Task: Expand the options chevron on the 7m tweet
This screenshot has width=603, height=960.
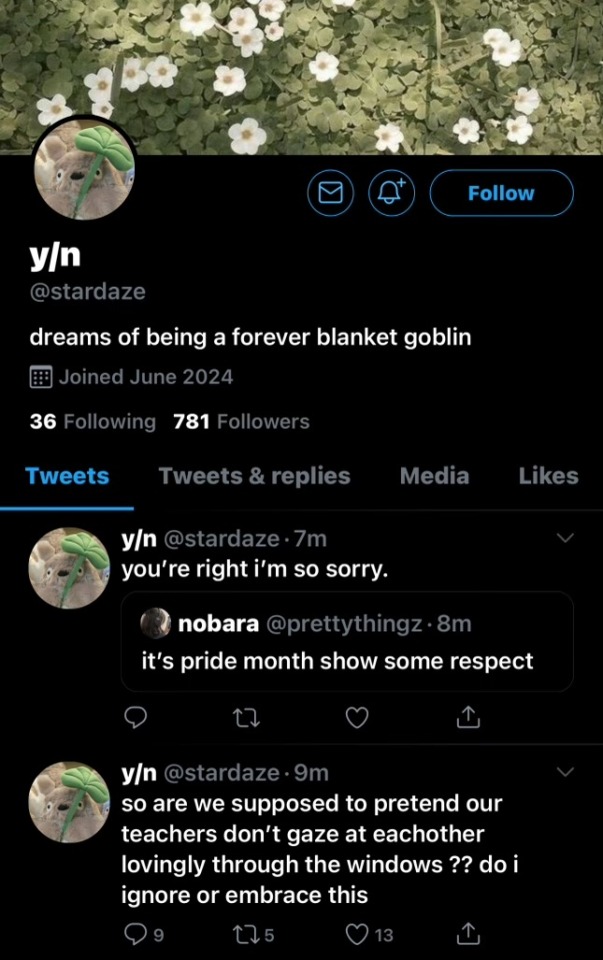Action: click(565, 538)
